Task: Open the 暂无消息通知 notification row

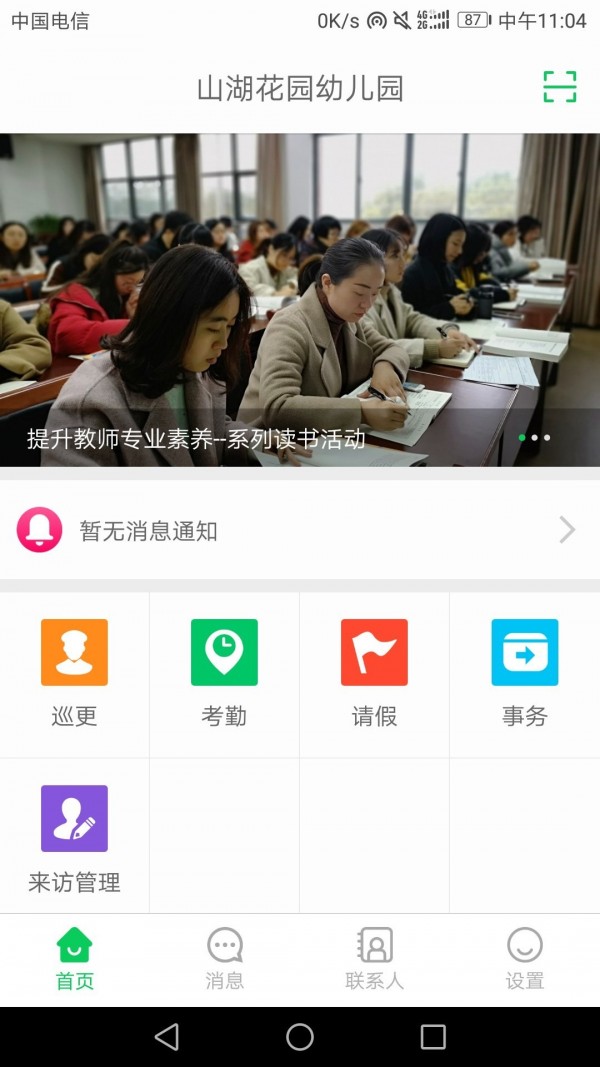Action: coord(300,530)
